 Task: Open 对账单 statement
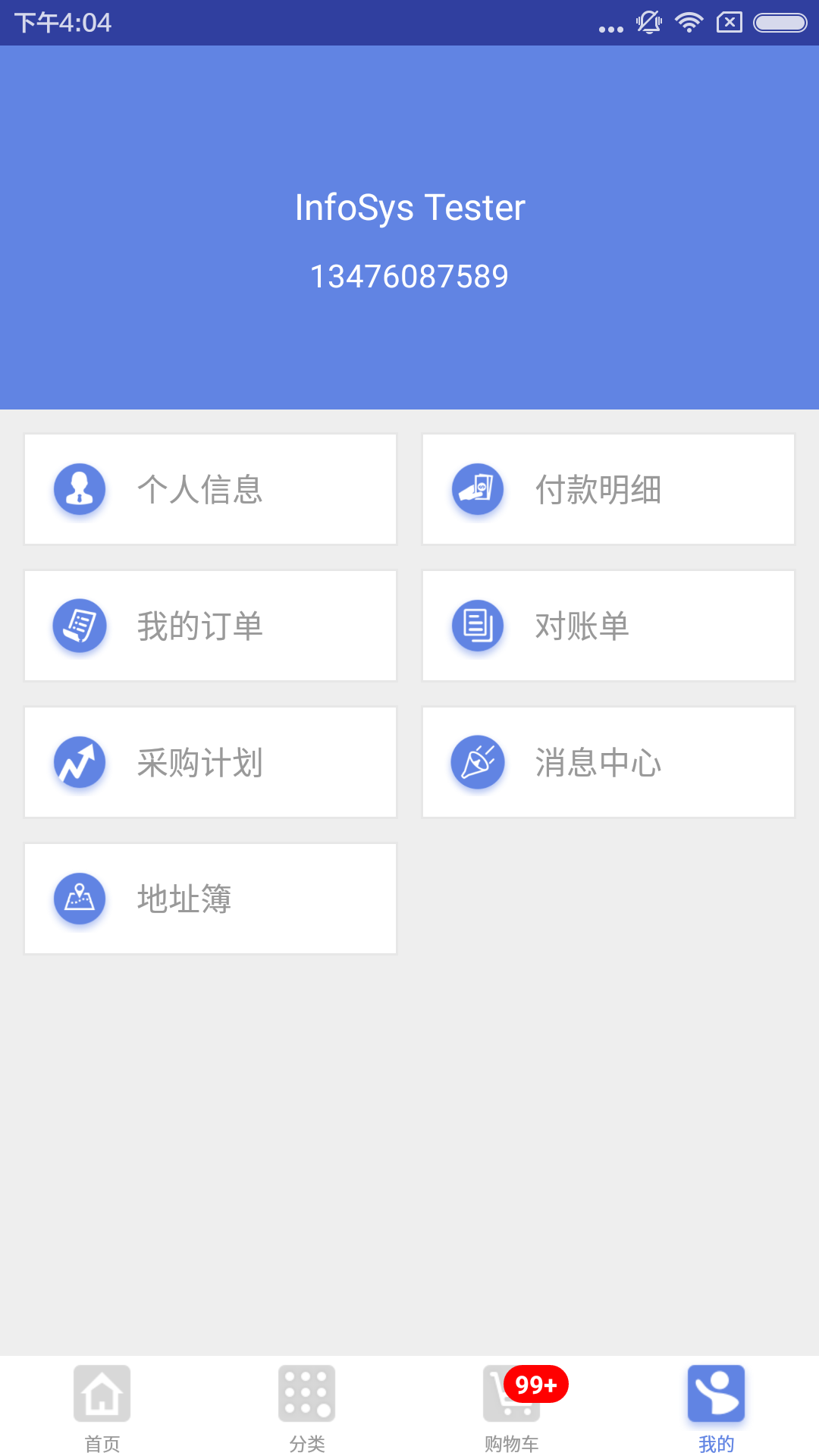tap(608, 626)
